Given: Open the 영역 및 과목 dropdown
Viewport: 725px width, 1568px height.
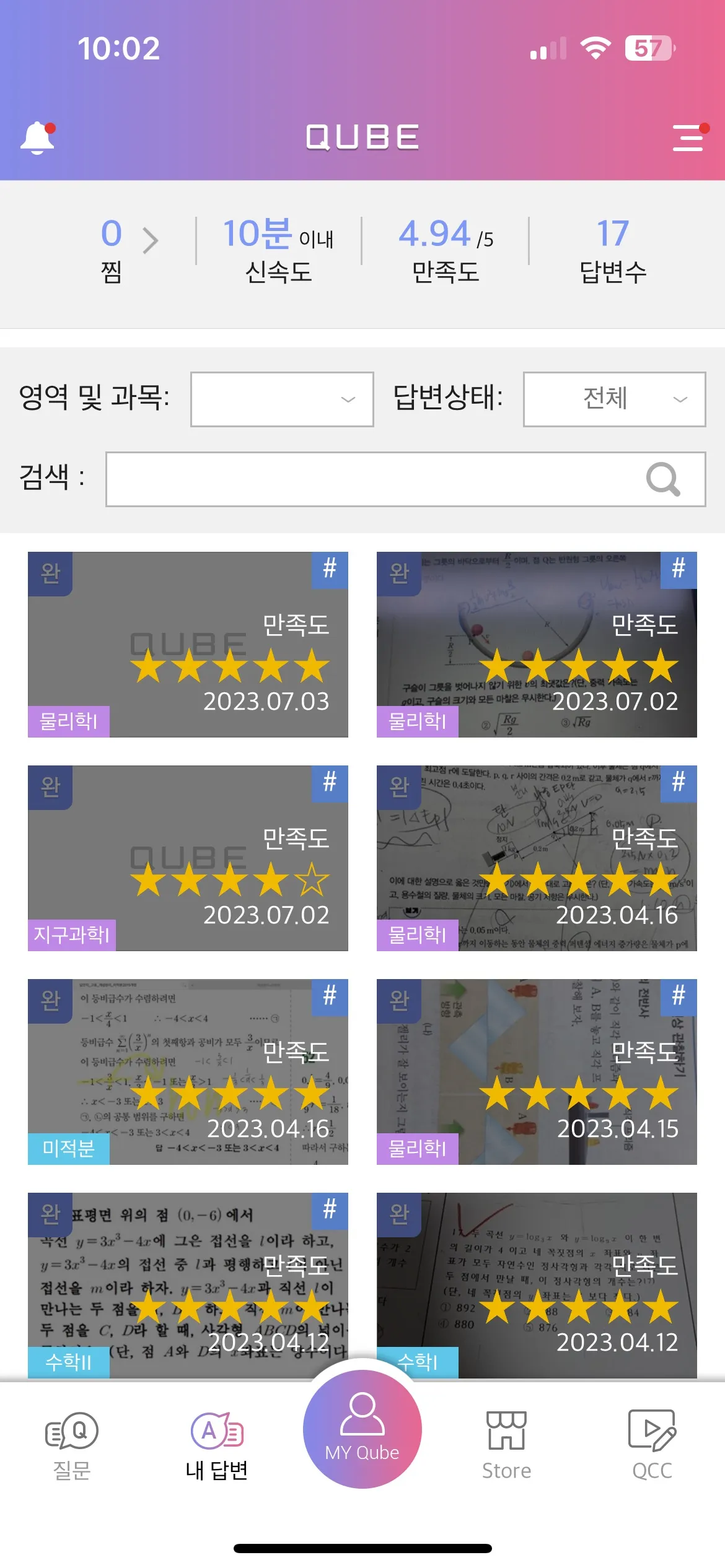Looking at the screenshot, I should 282,399.
